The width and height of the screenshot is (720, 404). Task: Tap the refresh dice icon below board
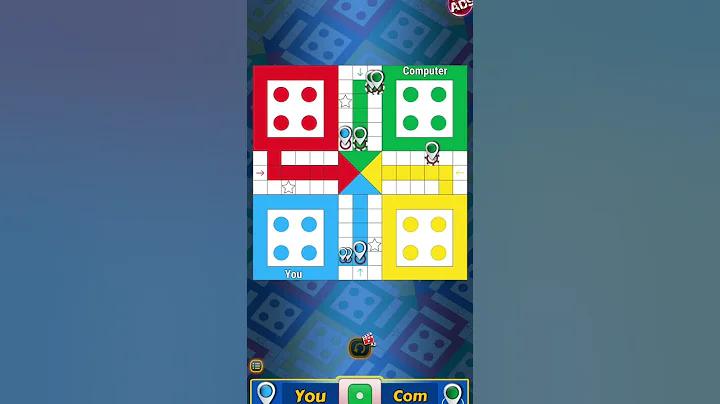pyautogui.click(x=359, y=348)
